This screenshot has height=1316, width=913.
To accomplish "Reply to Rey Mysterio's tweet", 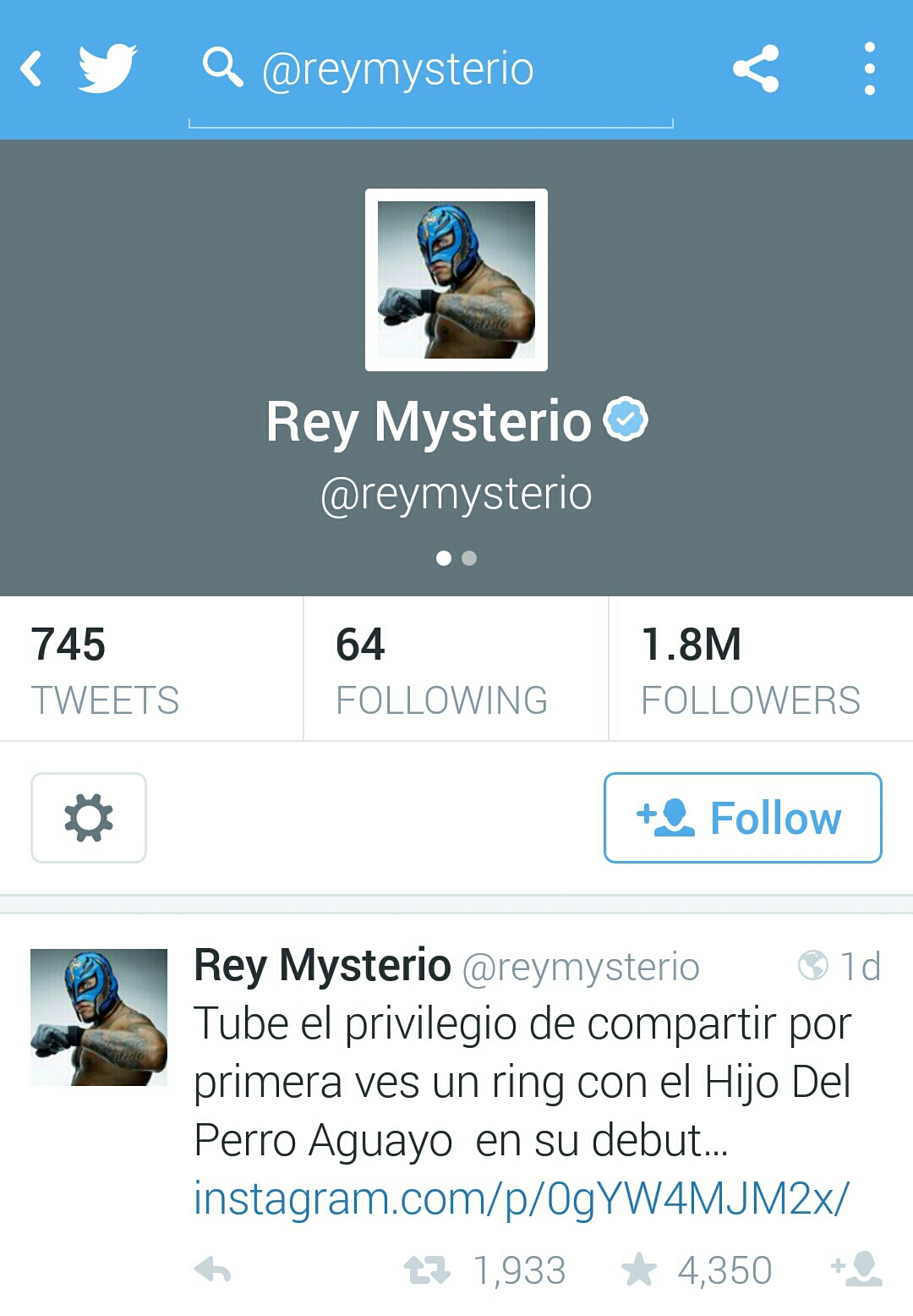I will tap(213, 1269).
